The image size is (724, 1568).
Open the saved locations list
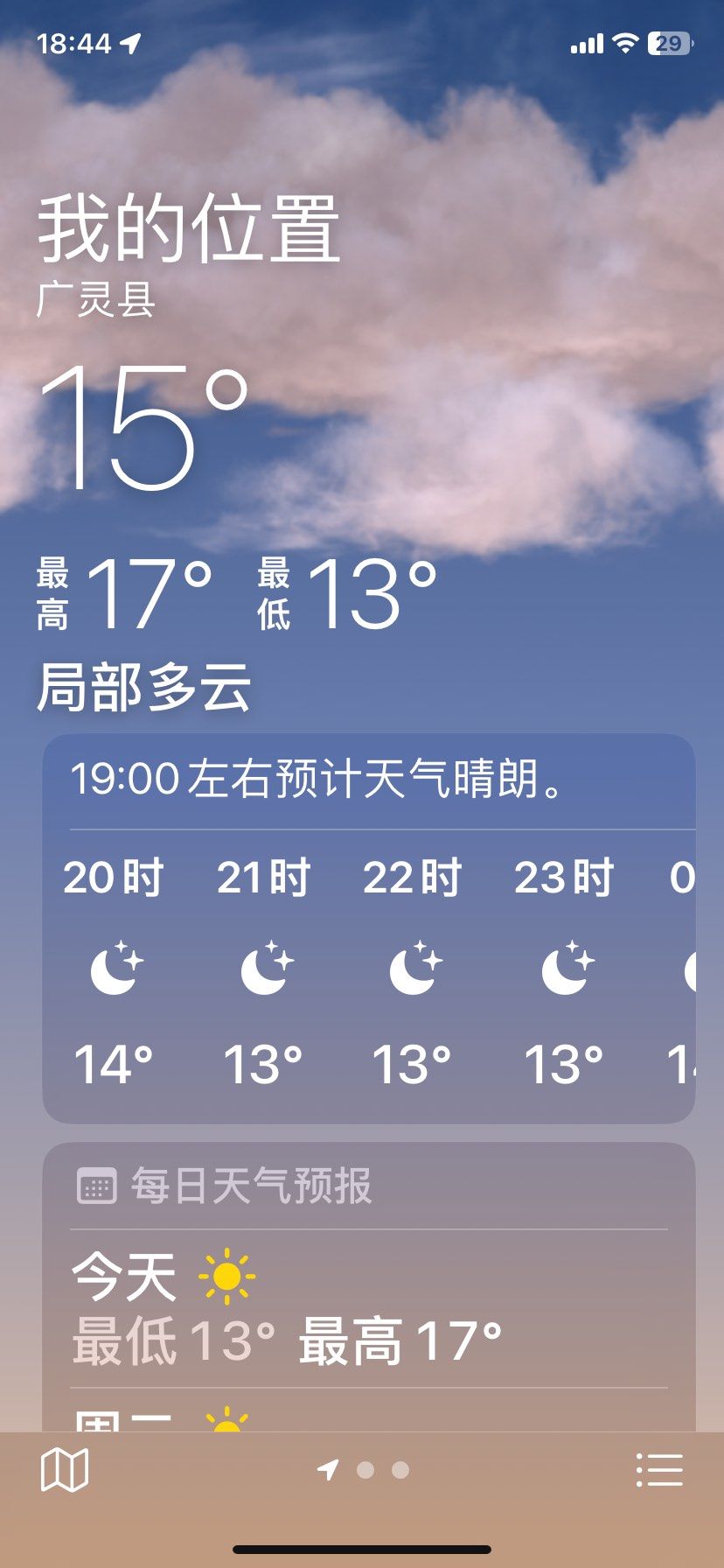659,1470
